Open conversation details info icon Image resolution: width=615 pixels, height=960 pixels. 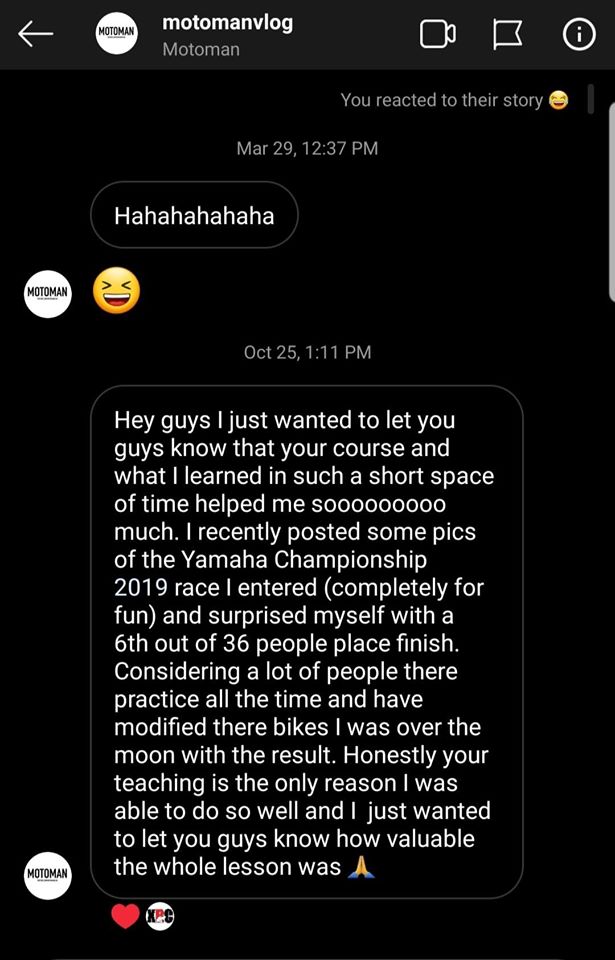(579, 35)
